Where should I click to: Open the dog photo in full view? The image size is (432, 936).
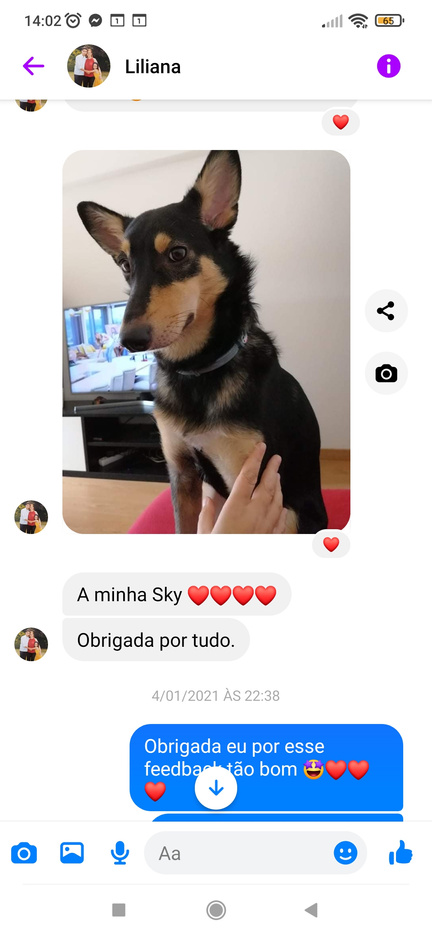pos(206,341)
